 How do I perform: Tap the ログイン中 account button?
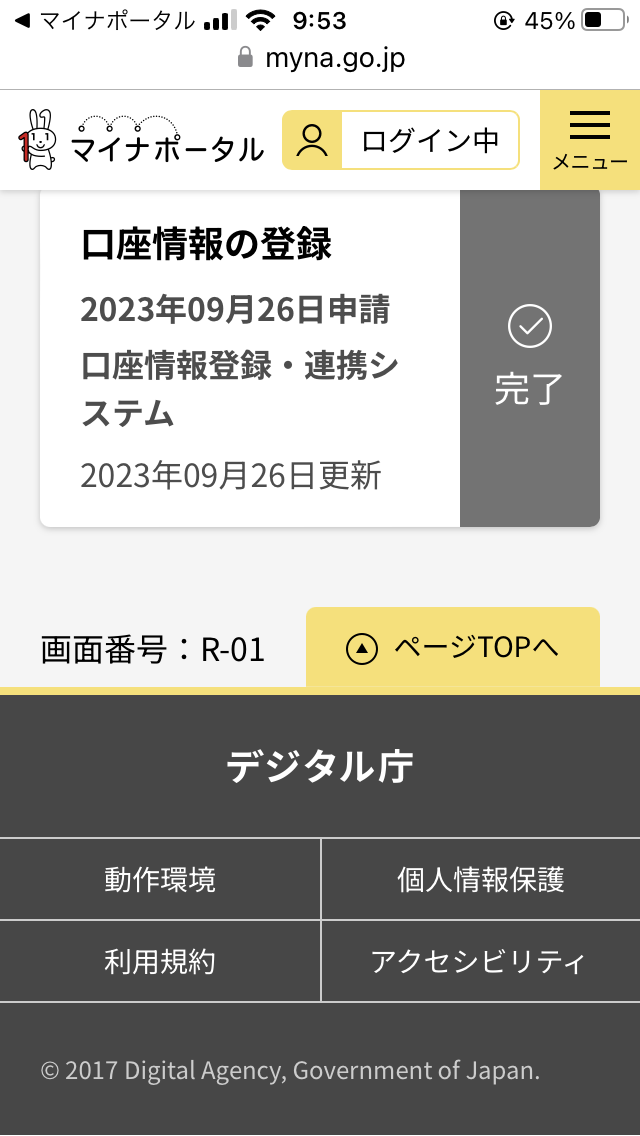pyautogui.click(x=401, y=140)
